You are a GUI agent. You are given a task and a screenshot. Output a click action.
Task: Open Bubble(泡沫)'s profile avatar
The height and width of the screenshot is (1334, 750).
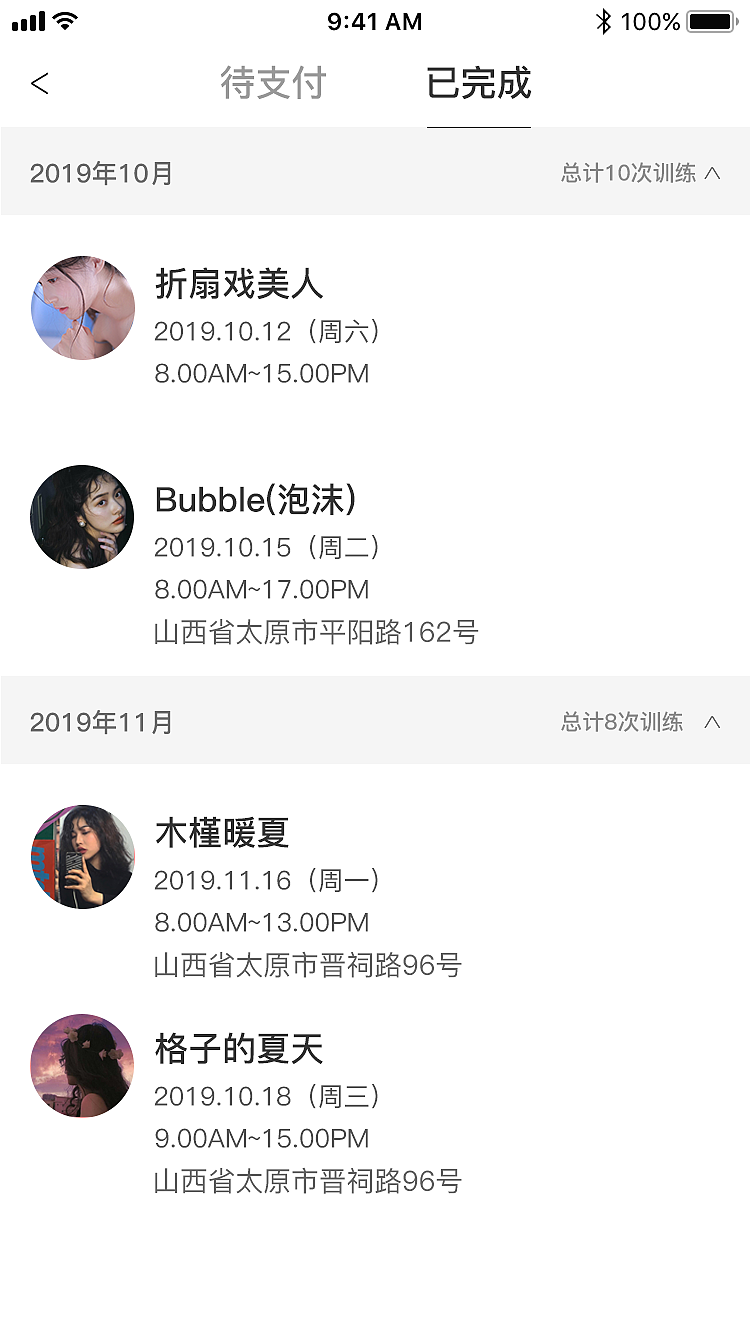(x=82, y=517)
